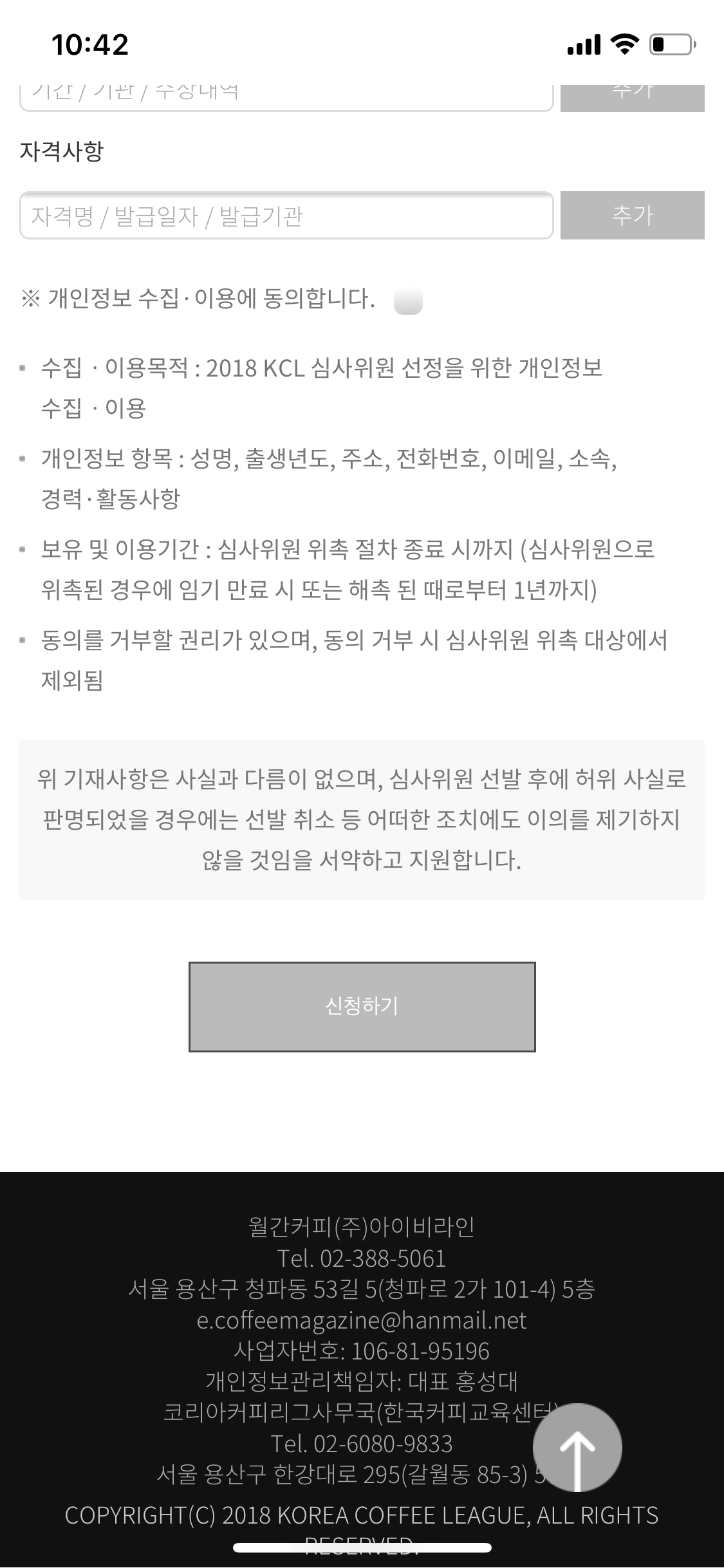Tap 추가 button next to 자격사항 field
This screenshot has width=724, height=1568.
pyautogui.click(x=632, y=215)
